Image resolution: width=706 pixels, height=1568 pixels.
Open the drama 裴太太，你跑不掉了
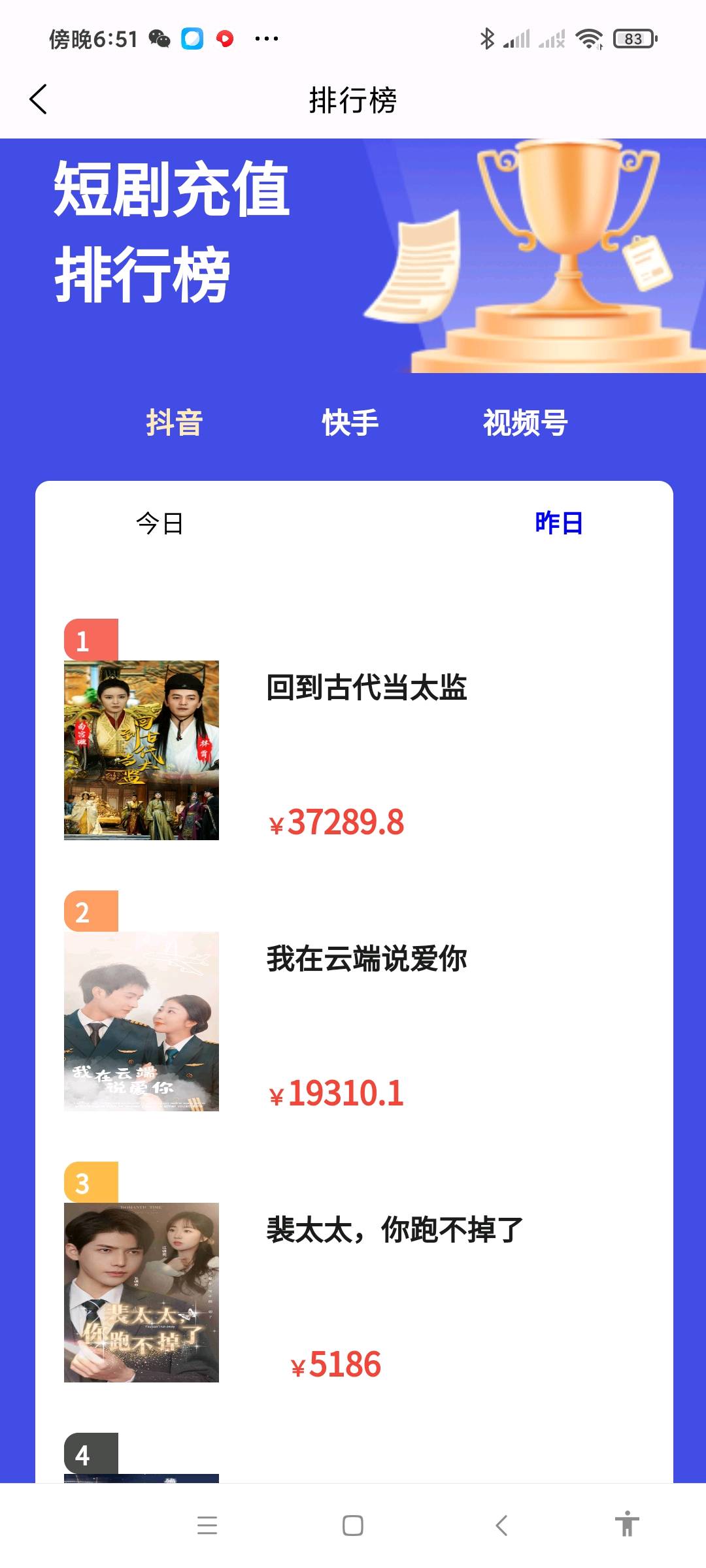pos(394,1230)
